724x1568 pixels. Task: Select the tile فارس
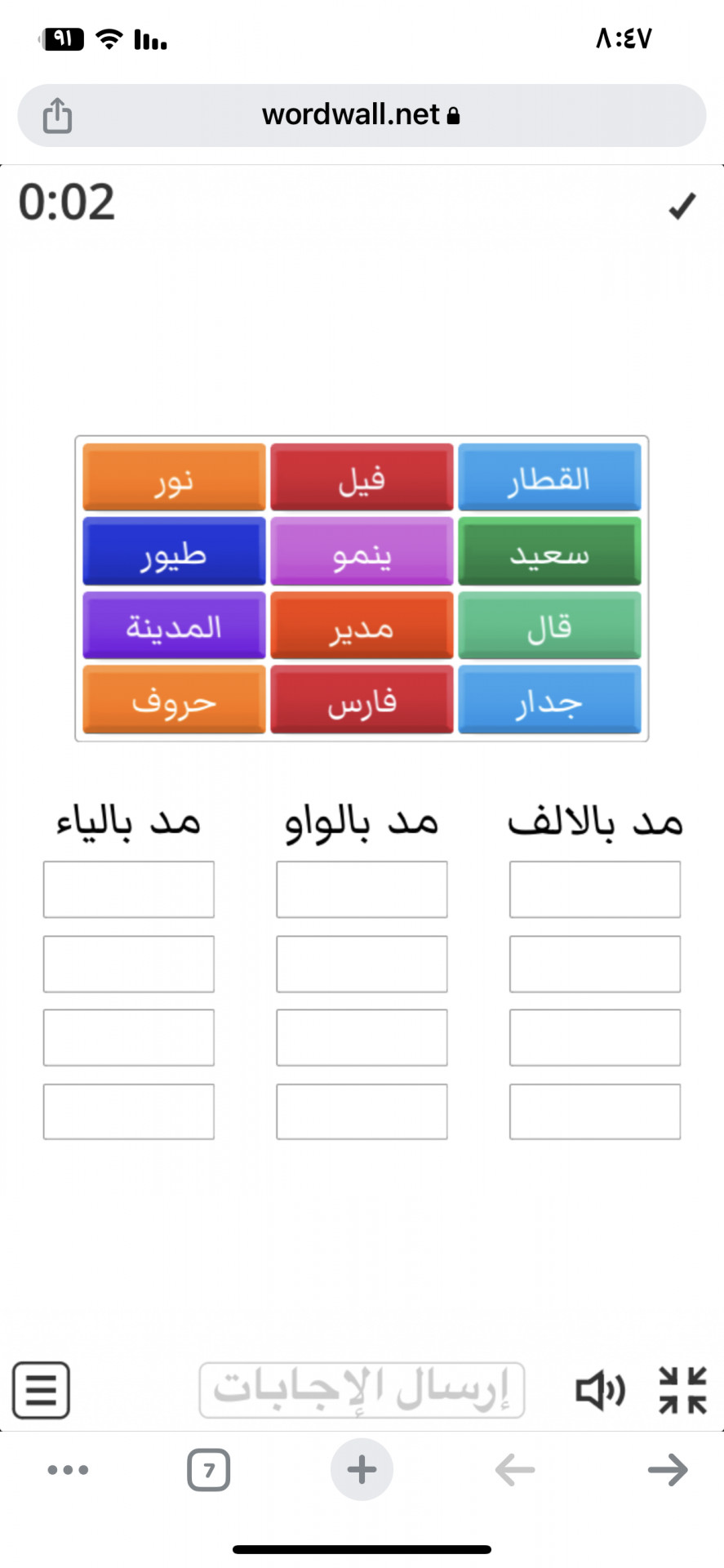tap(362, 700)
